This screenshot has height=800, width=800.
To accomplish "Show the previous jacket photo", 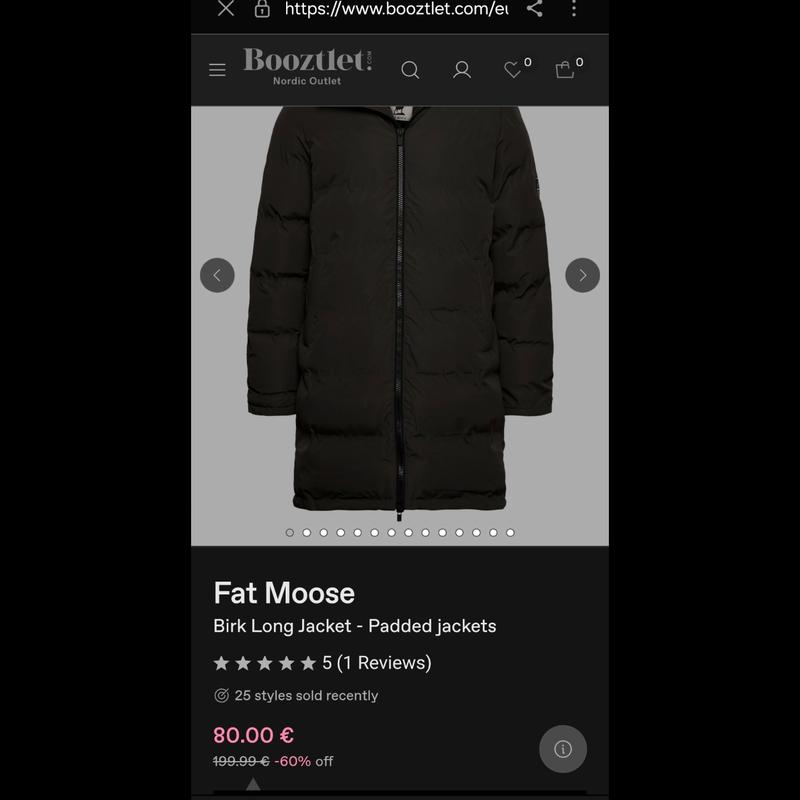I will pos(217,275).
